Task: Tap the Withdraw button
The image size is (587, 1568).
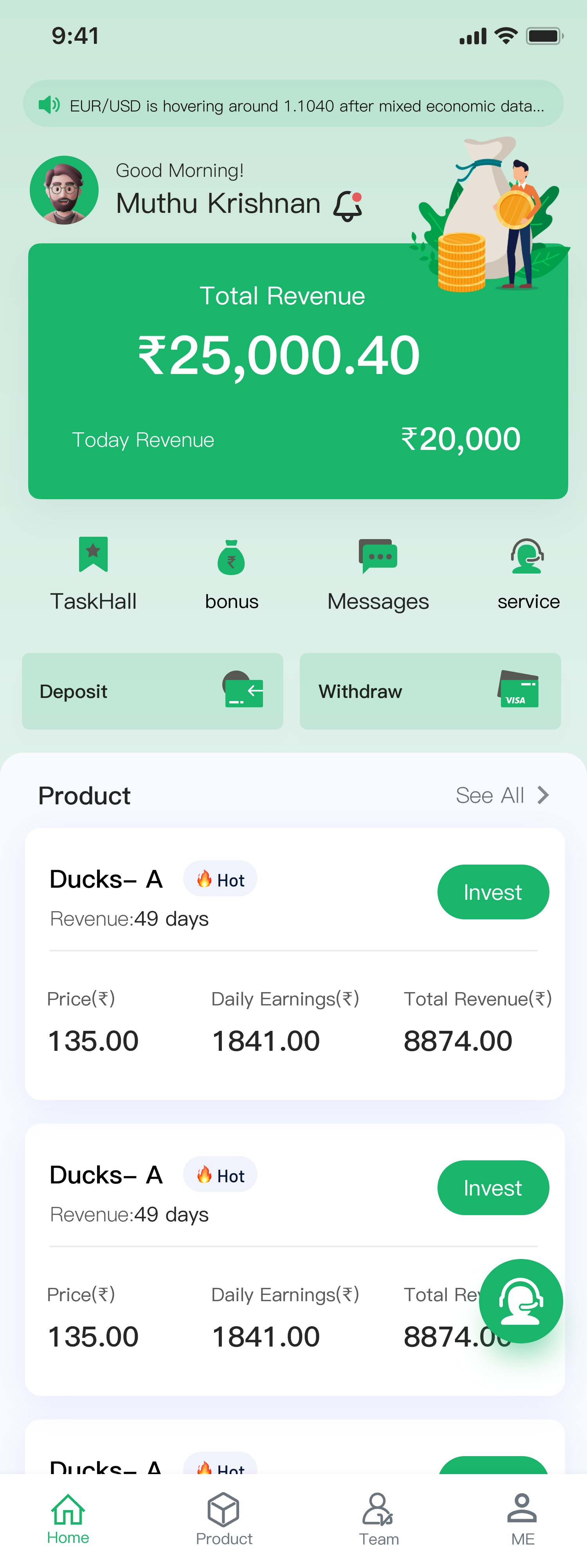Action: [430, 691]
